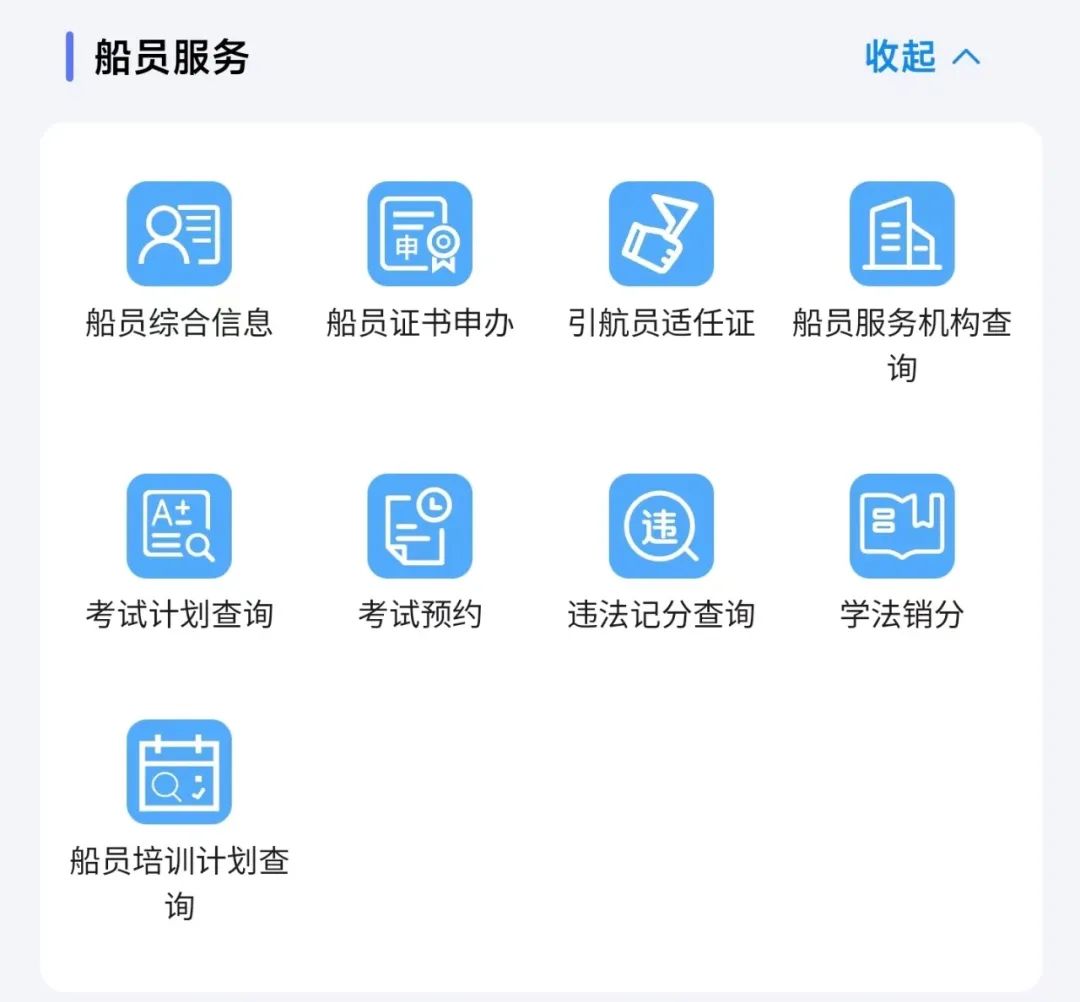
Task: Check 违法记分查询
Action: point(661,526)
